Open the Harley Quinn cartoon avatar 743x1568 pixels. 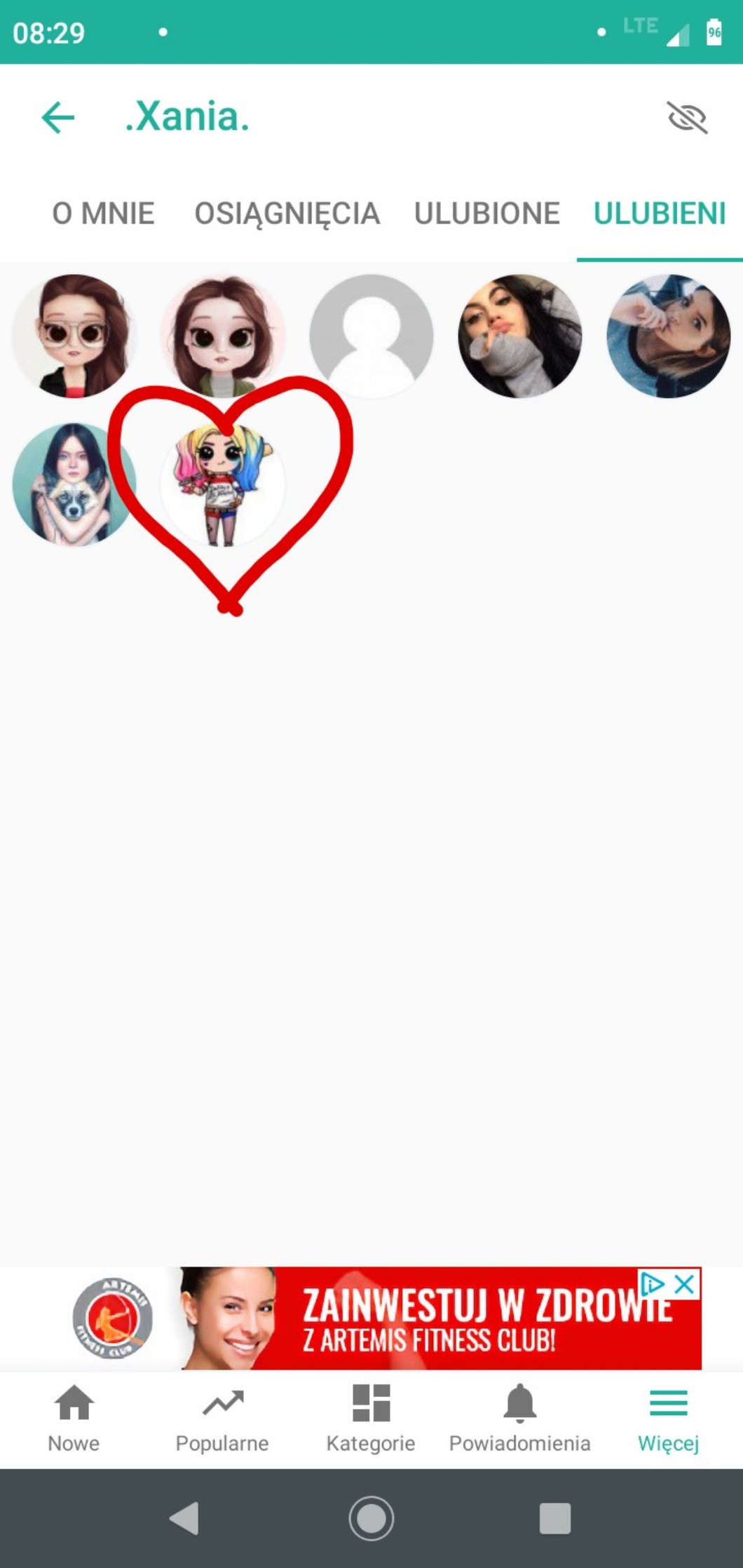click(x=222, y=484)
